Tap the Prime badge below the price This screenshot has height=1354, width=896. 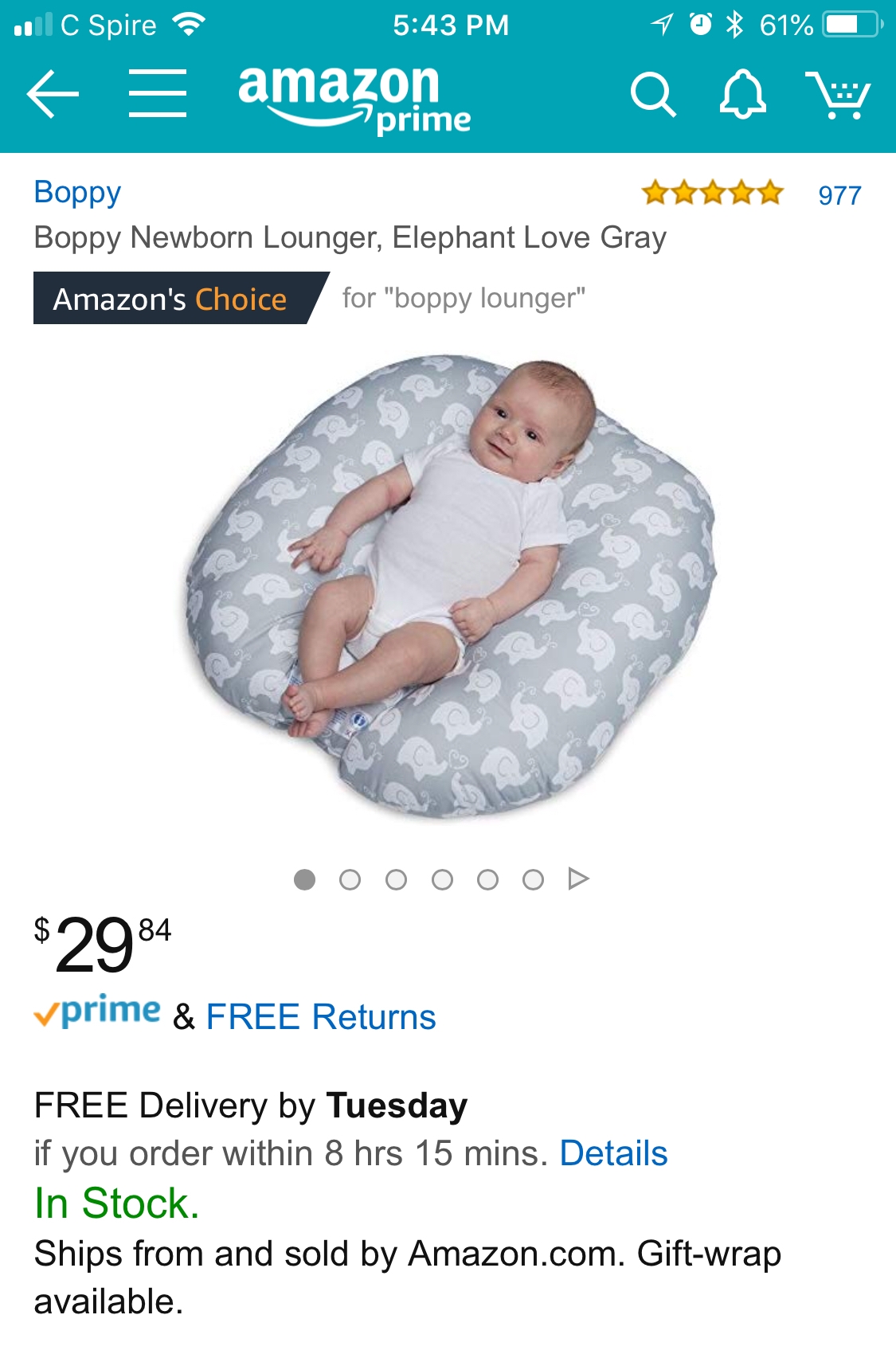[x=97, y=1012]
